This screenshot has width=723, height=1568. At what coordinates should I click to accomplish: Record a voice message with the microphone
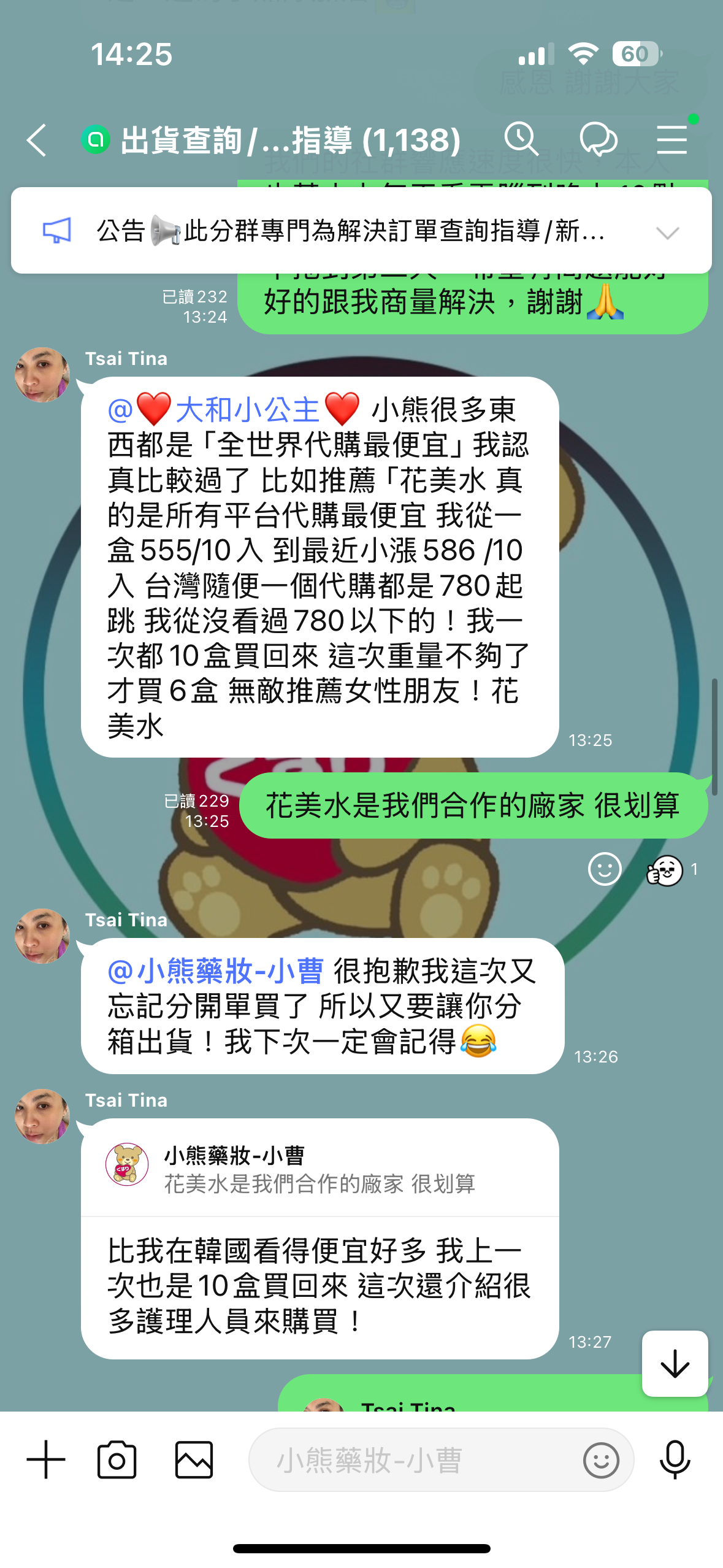675,1459
